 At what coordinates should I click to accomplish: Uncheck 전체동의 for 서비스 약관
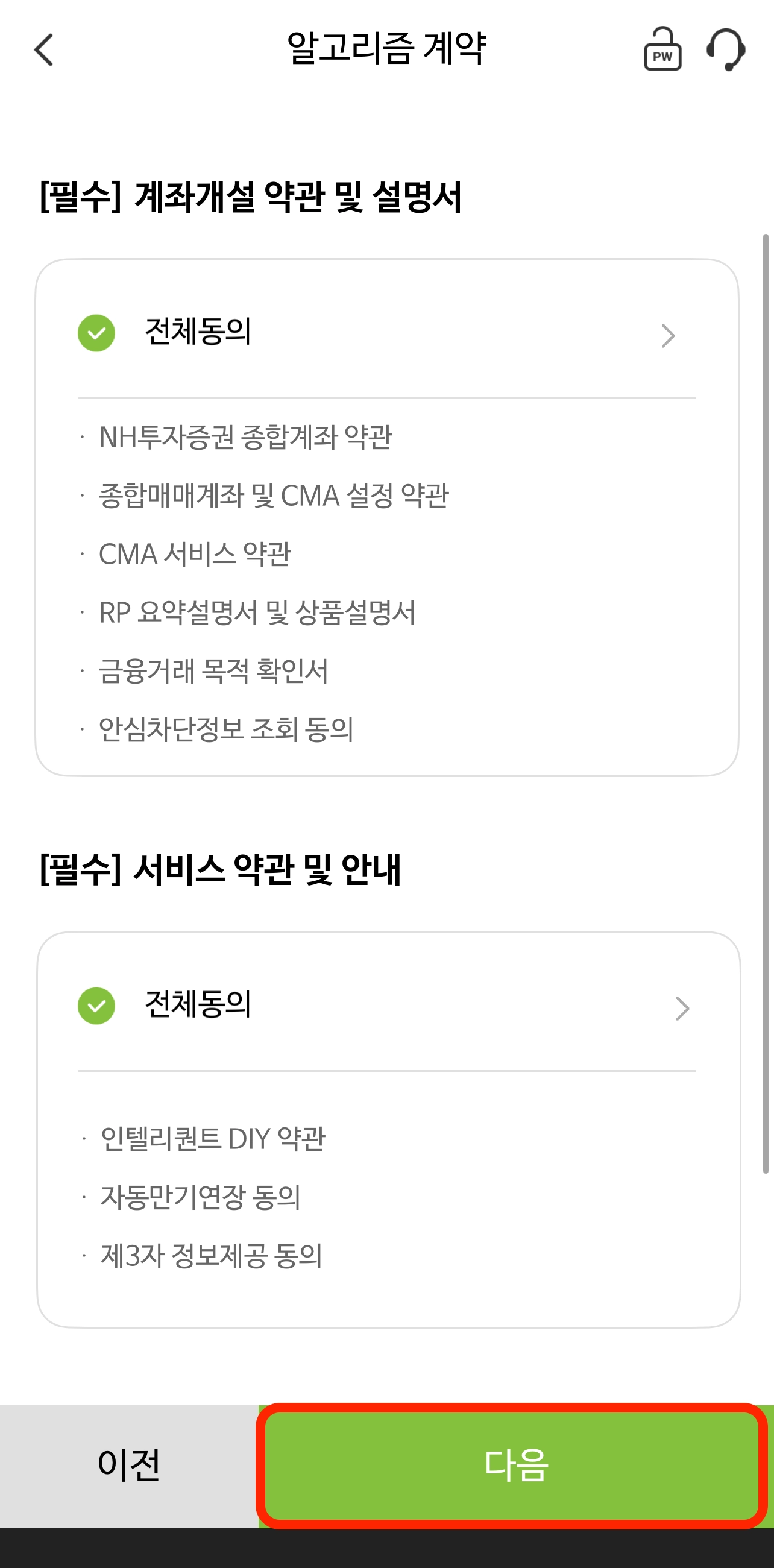click(x=96, y=1006)
